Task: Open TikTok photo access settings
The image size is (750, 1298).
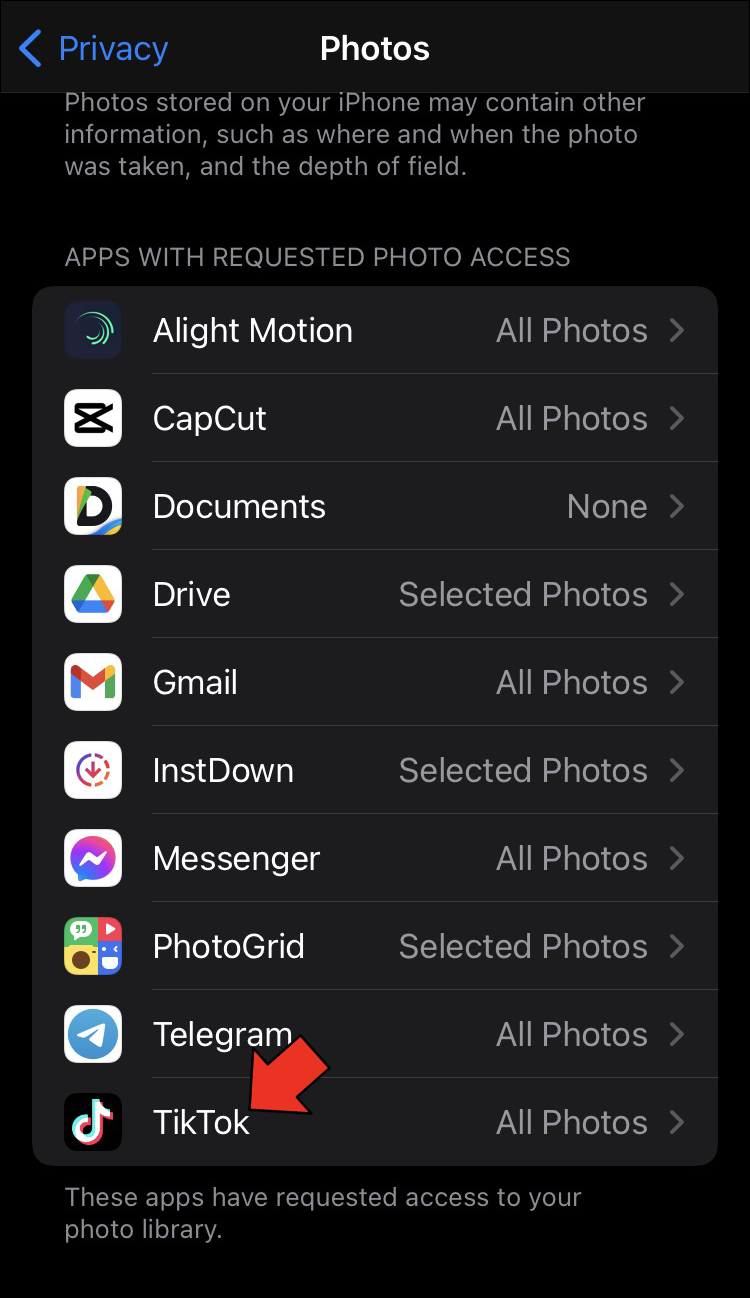Action: [x=375, y=1122]
